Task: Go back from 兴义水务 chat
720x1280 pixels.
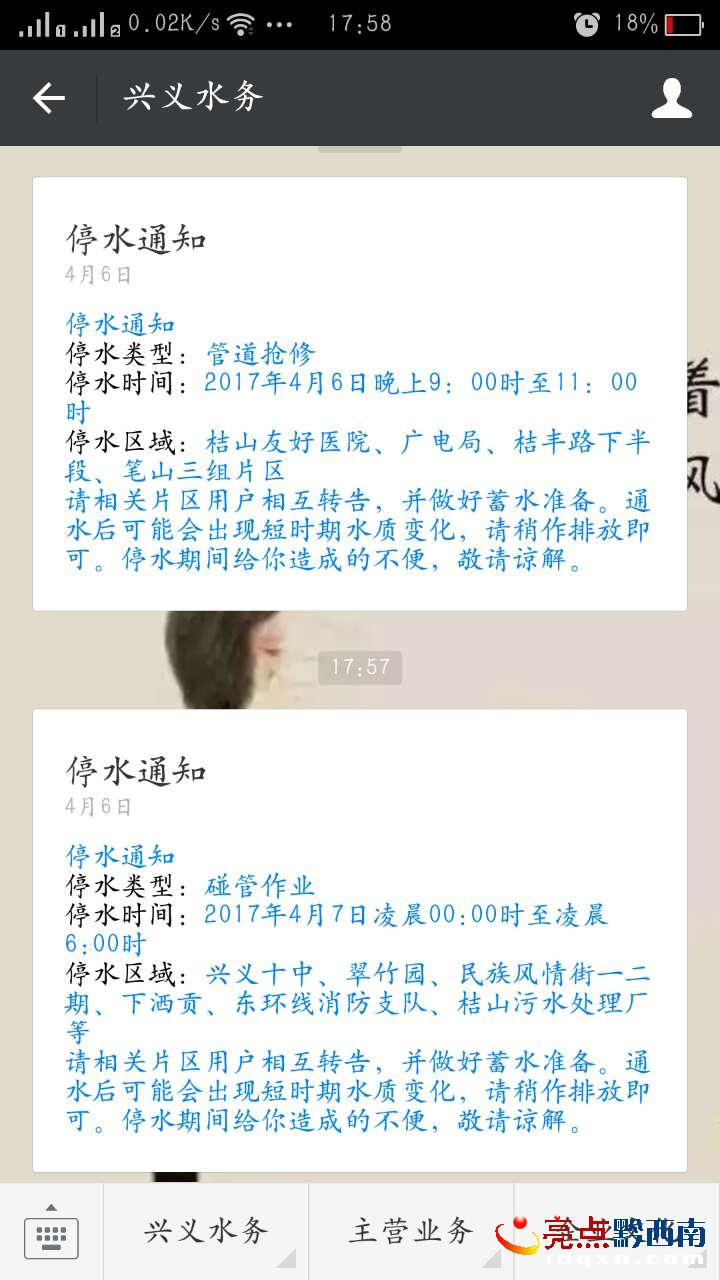Action: point(48,98)
